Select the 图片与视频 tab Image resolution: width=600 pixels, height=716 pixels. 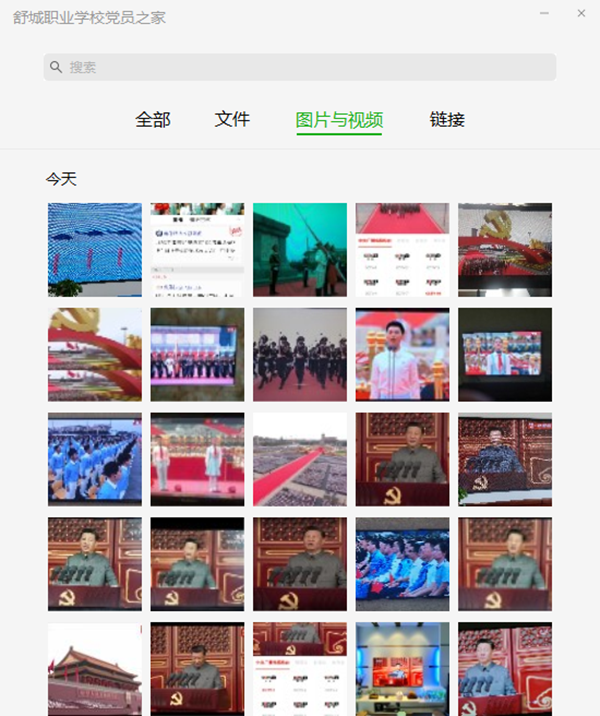(x=339, y=120)
